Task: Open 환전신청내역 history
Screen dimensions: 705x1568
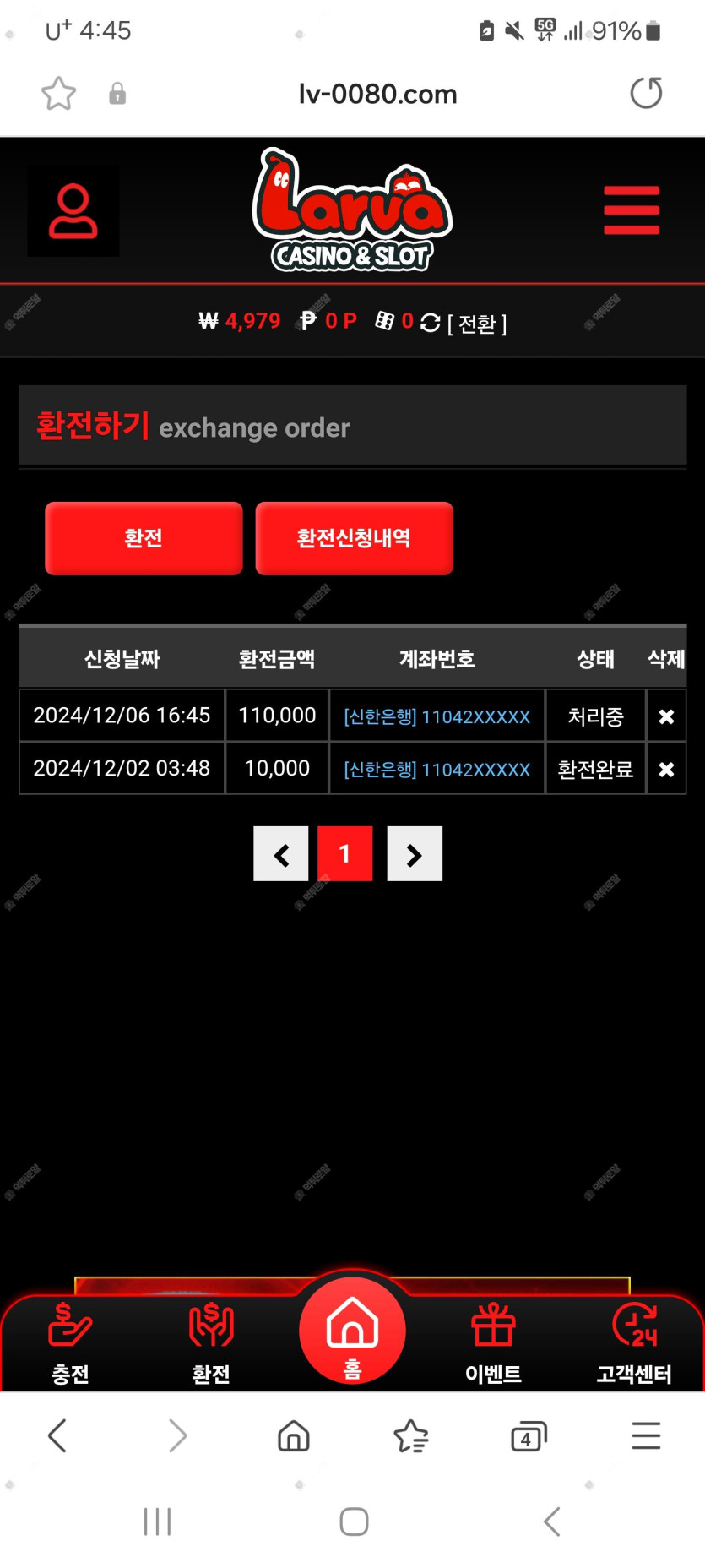Action: tap(354, 538)
